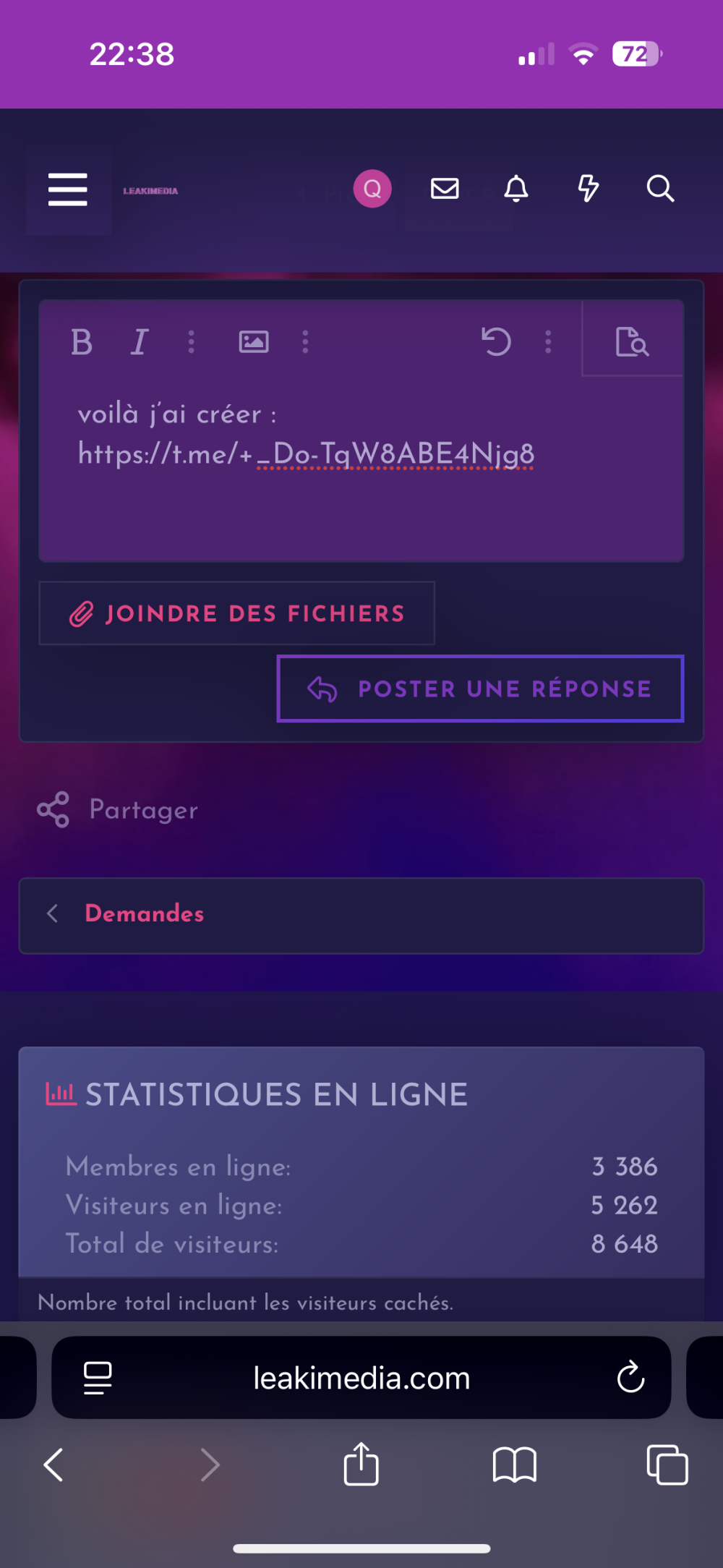Open the private messages envelope
Screen dimensions: 723x1568
pyautogui.click(x=445, y=189)
